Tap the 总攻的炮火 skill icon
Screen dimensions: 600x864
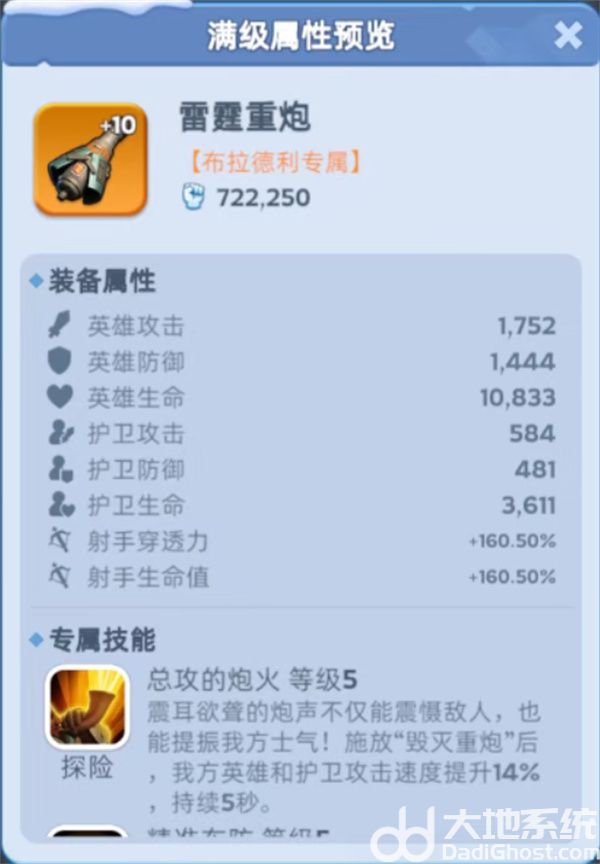(88, 706)
